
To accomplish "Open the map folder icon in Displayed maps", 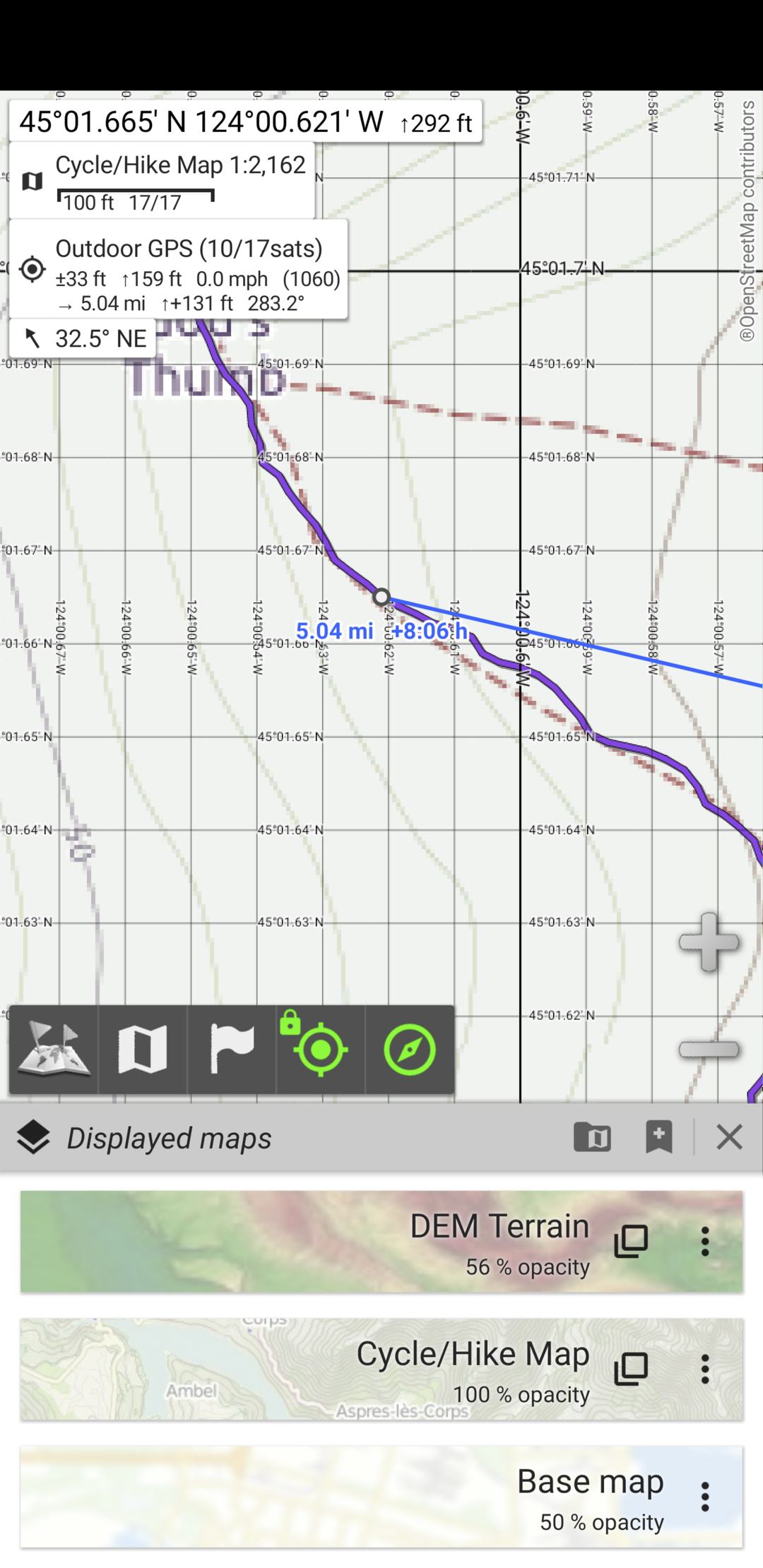I will (x=592, y=1138).
